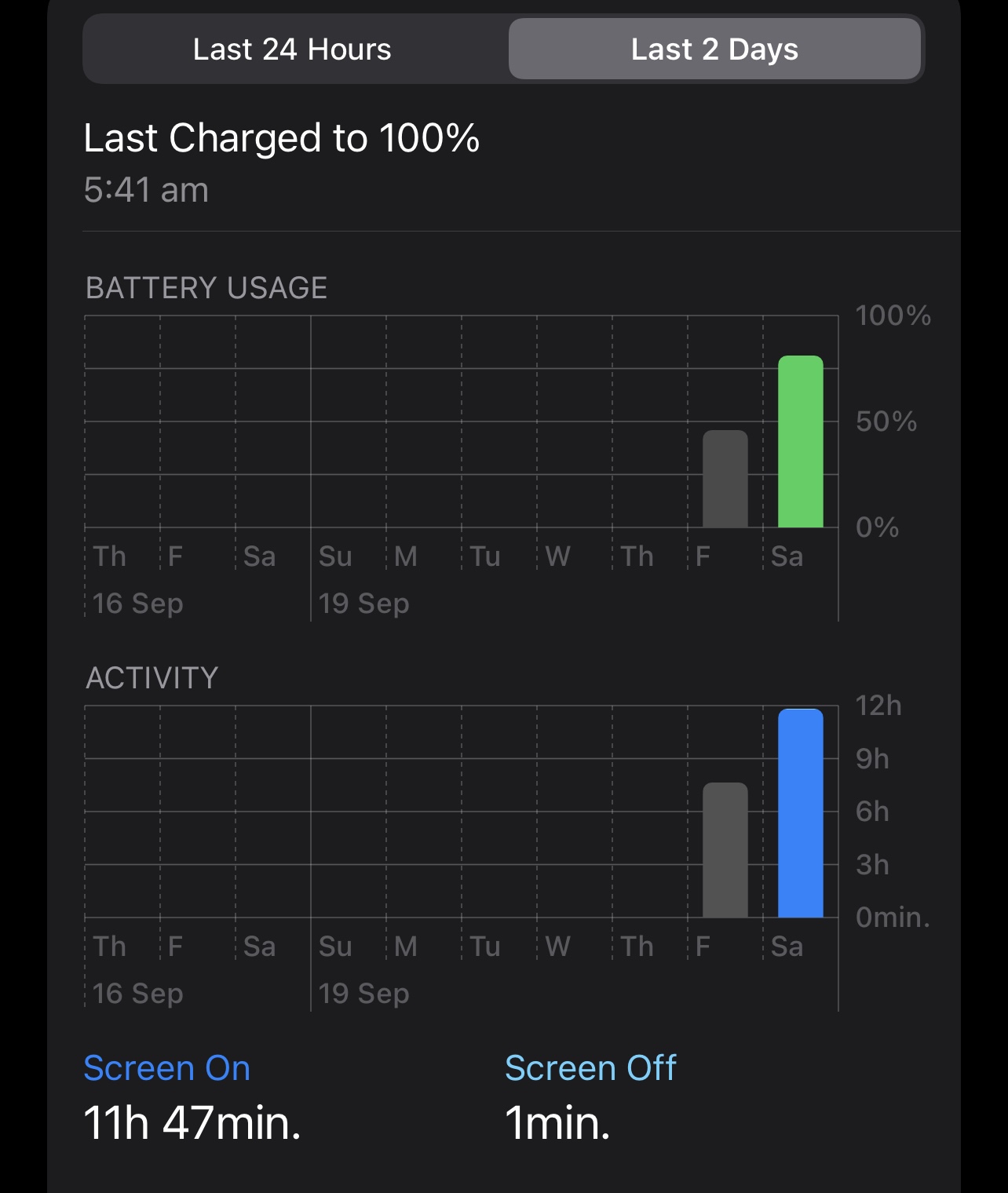
Task: Select Saturday's green battery usage bar
Action: pyautogui.click(x=800, y=442)
